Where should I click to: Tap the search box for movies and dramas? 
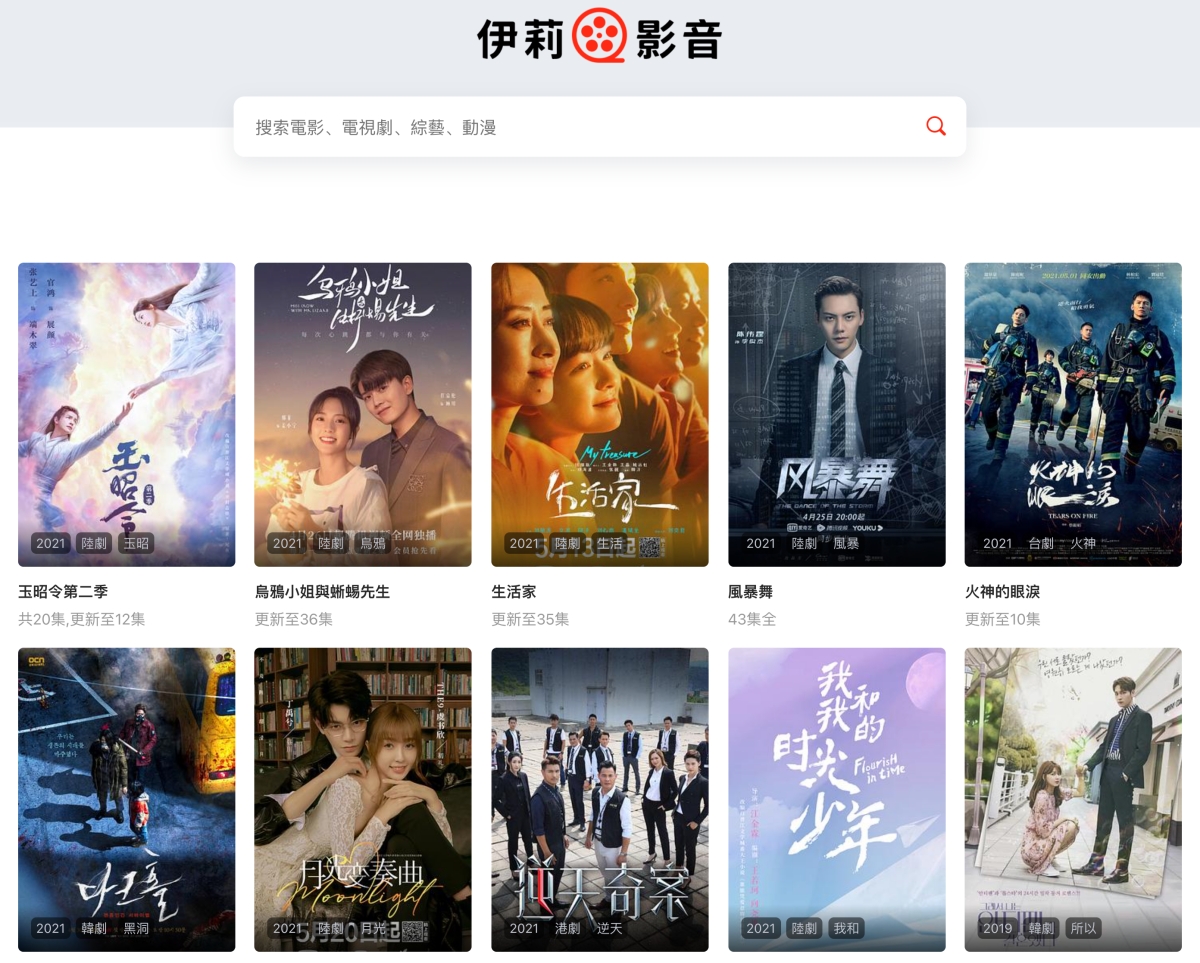point(580,127)
